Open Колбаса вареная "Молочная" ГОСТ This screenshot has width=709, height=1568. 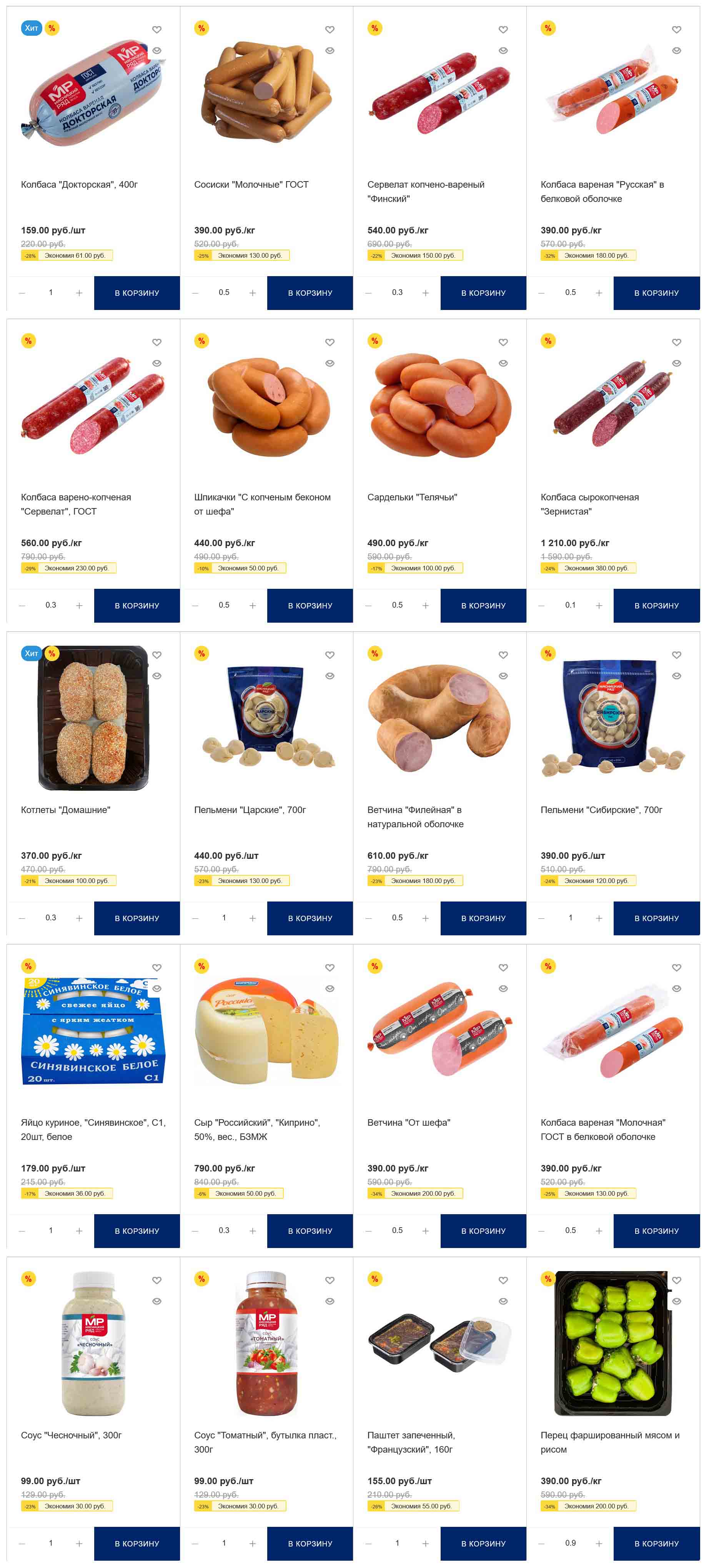click(602, 1129)
